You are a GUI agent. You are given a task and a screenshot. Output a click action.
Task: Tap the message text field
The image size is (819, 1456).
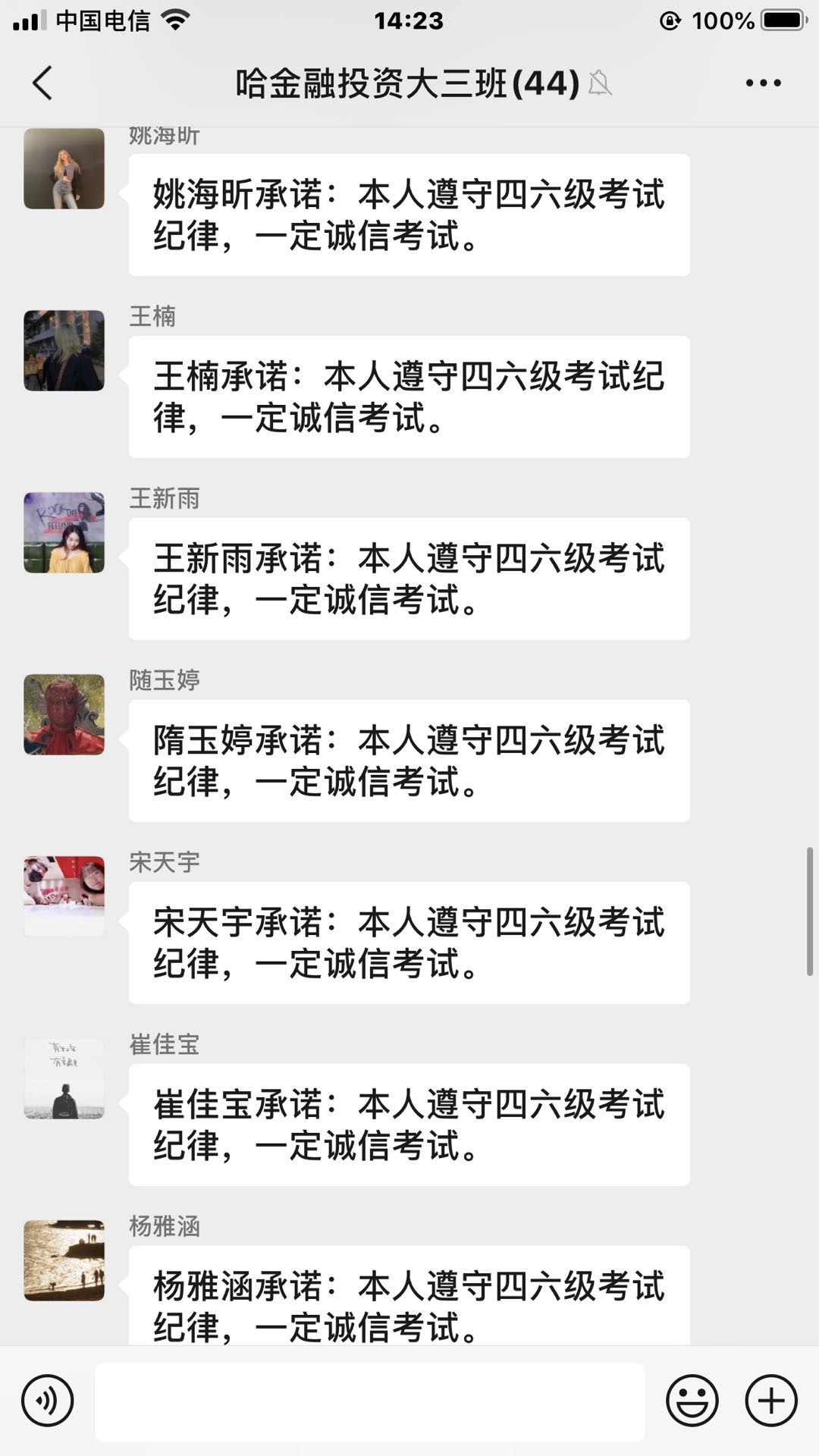369,1401
